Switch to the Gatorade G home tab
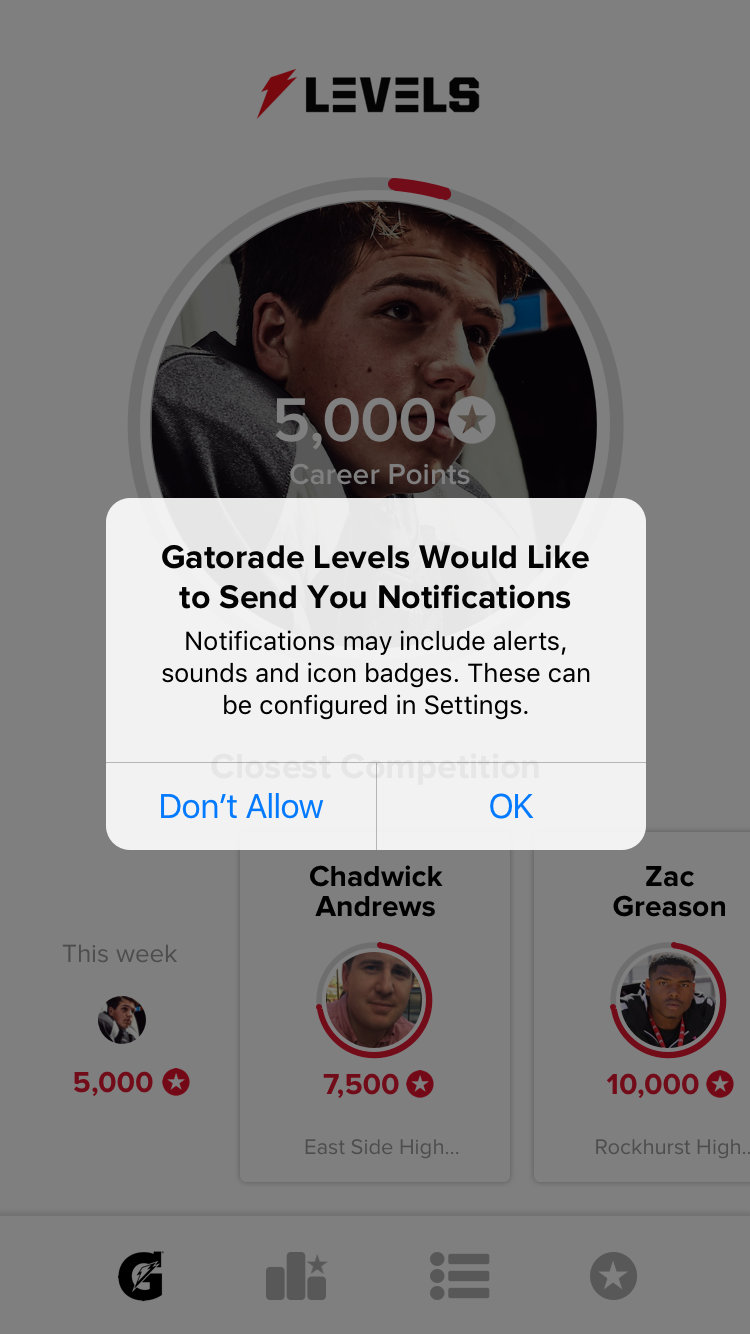This screenshot has height=1334, width=750. [x=140, y=1276]
